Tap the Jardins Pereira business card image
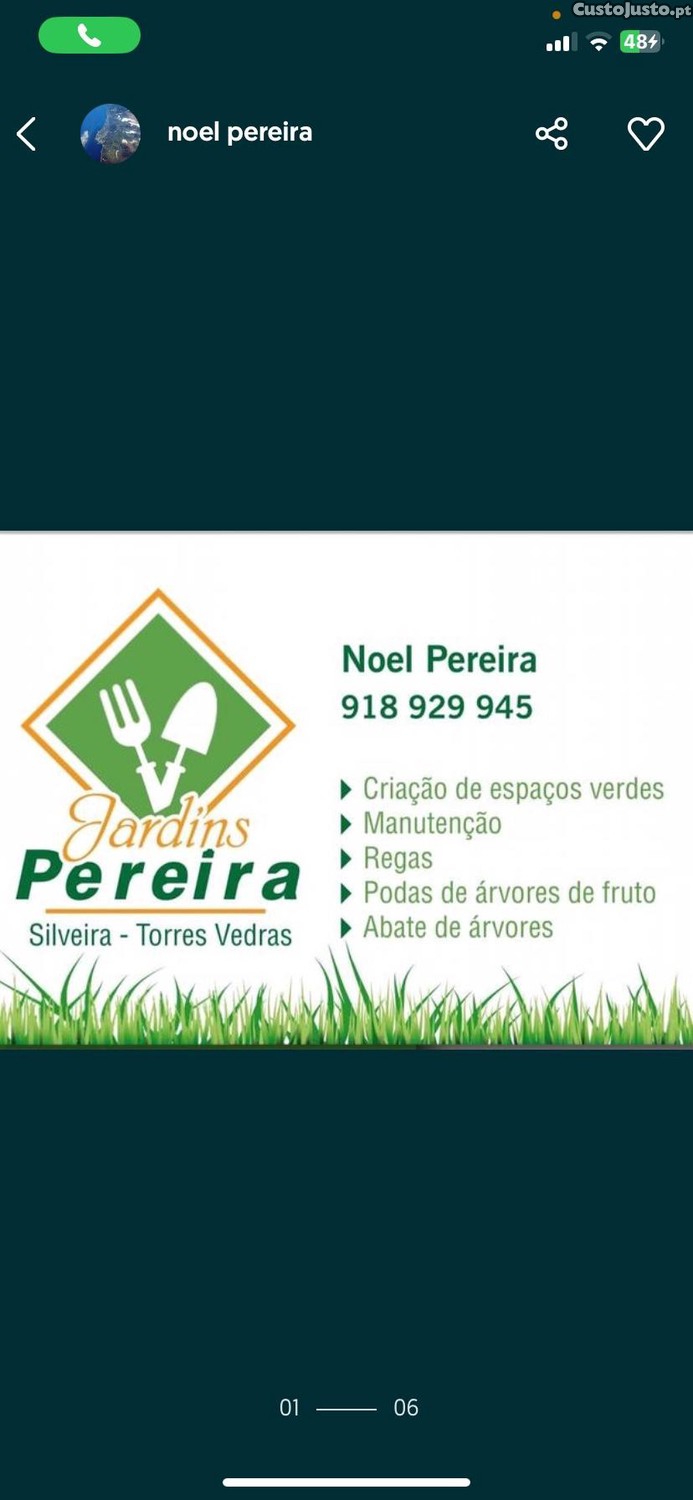Image resolution: width=693 pixels, height=1500 pixels. coord(346,790)
